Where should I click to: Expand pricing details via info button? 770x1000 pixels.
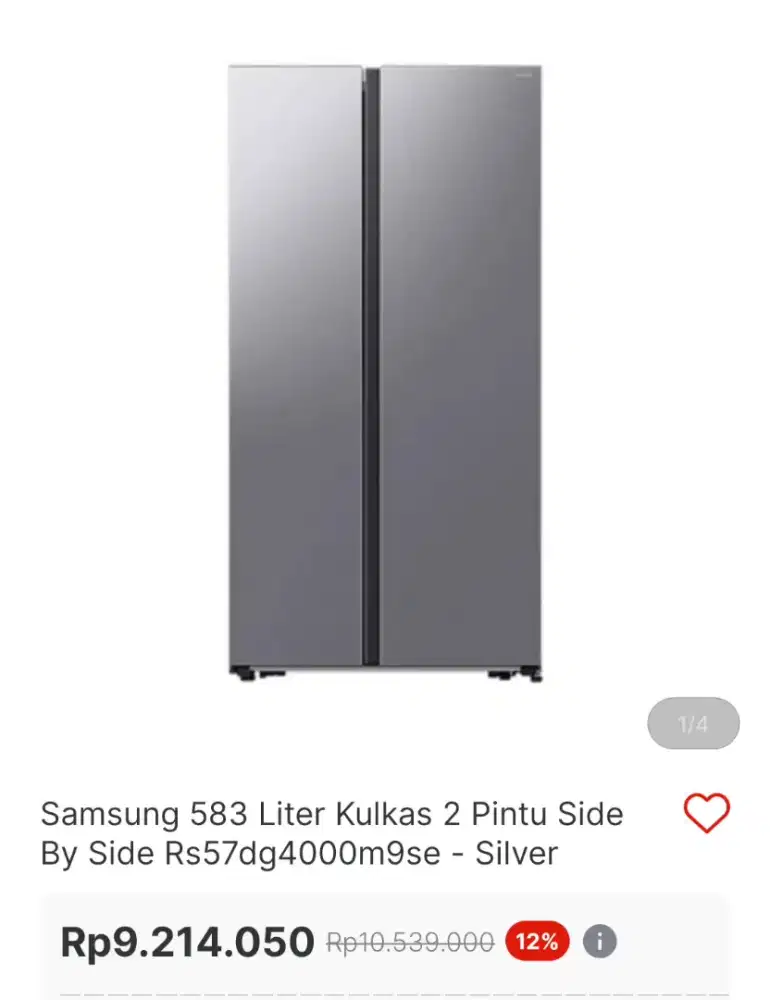coord(597,940)
